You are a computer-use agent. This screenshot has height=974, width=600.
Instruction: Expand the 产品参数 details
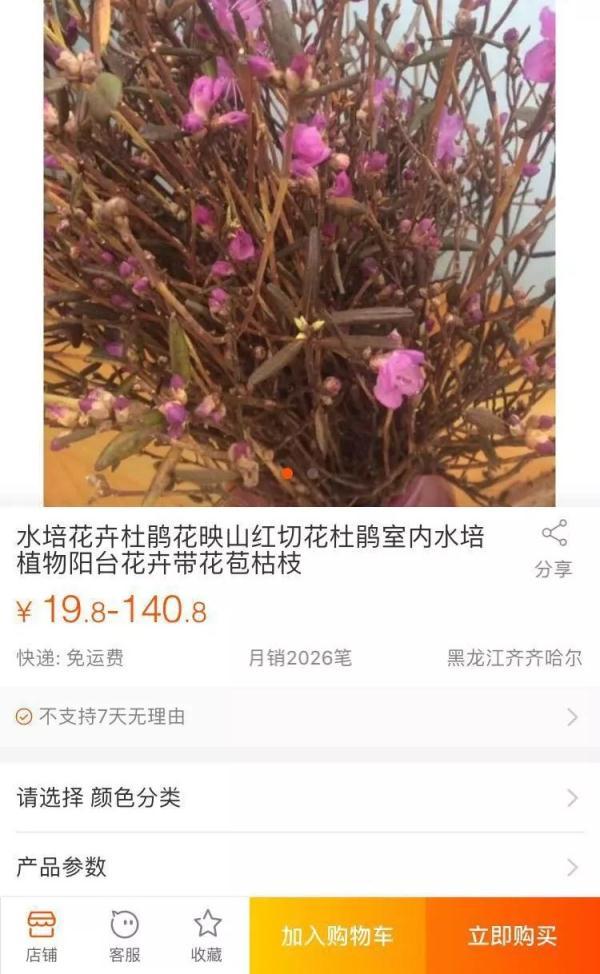[x=298, y=866]
